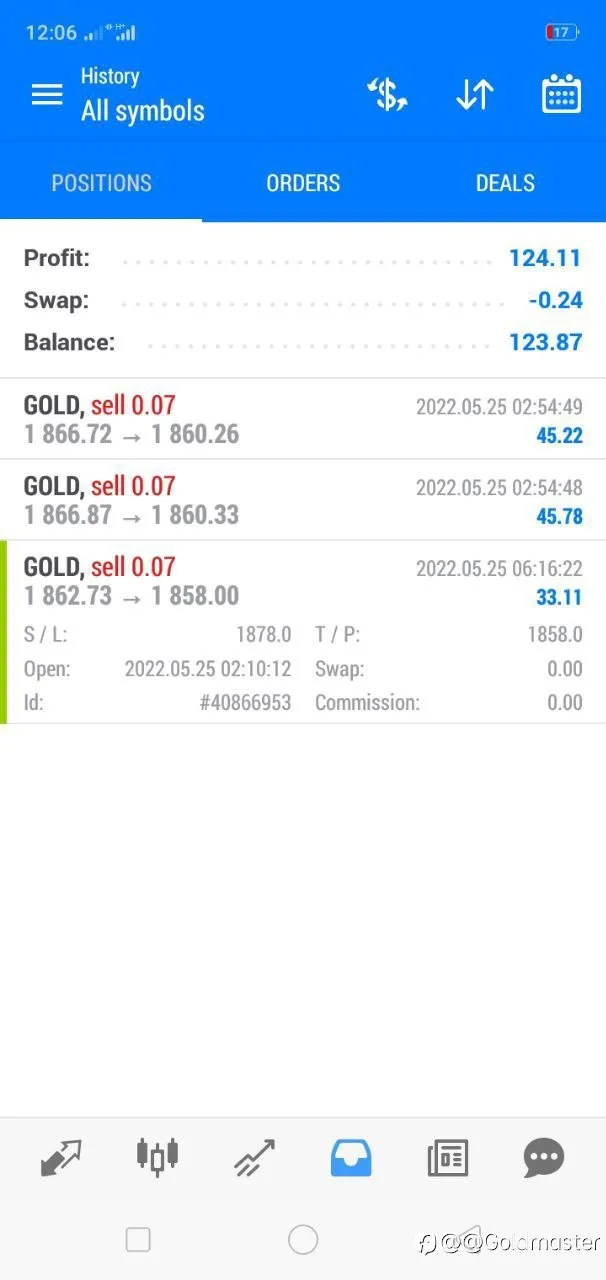The width and height of the screenshot is (606, 1280).
Task: Open the Trade tab with the trend line icon
Action: coord(254,1158)
